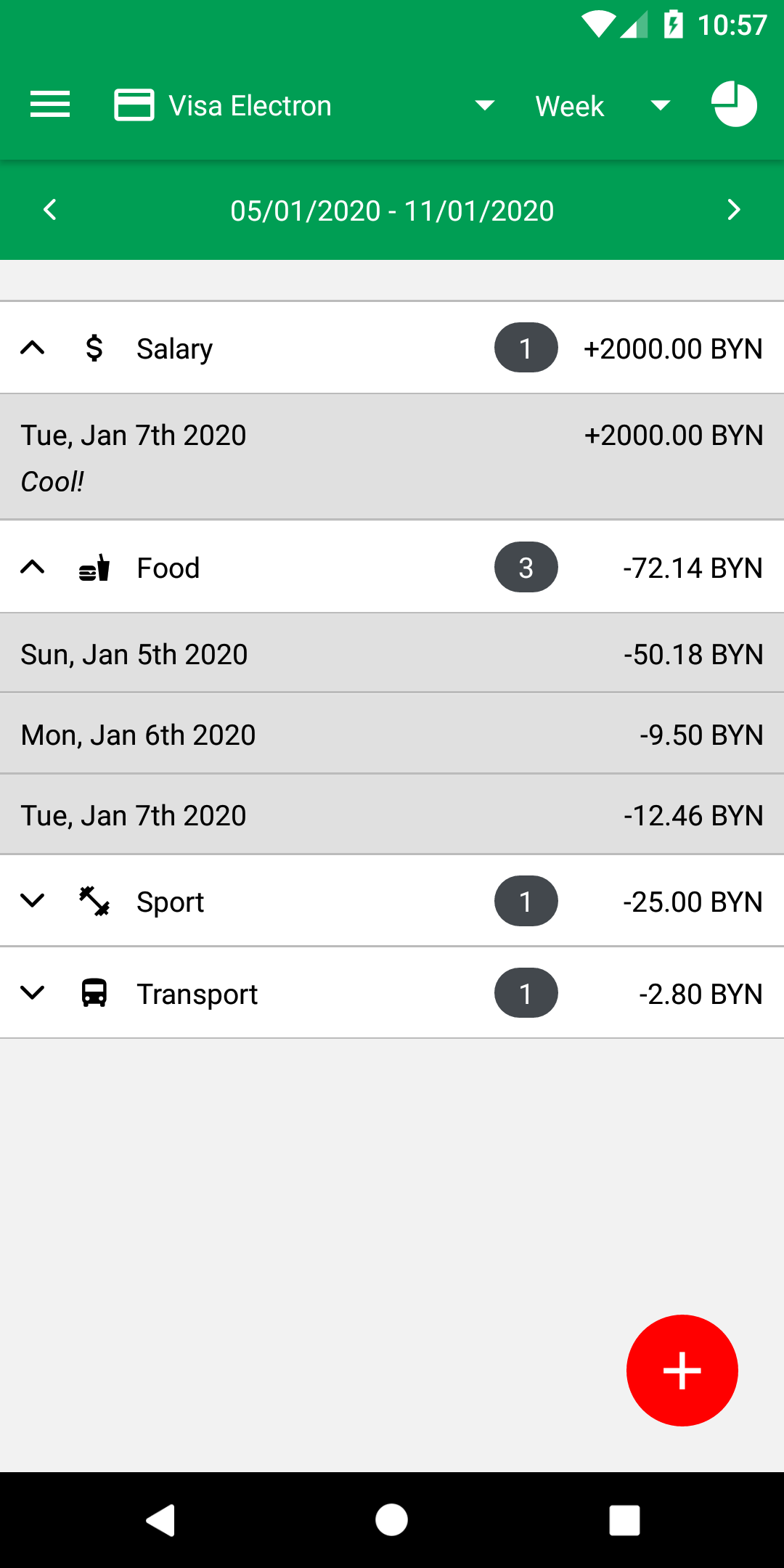
Task: Open the -12.46 BYN food expense
Action: 392,815
